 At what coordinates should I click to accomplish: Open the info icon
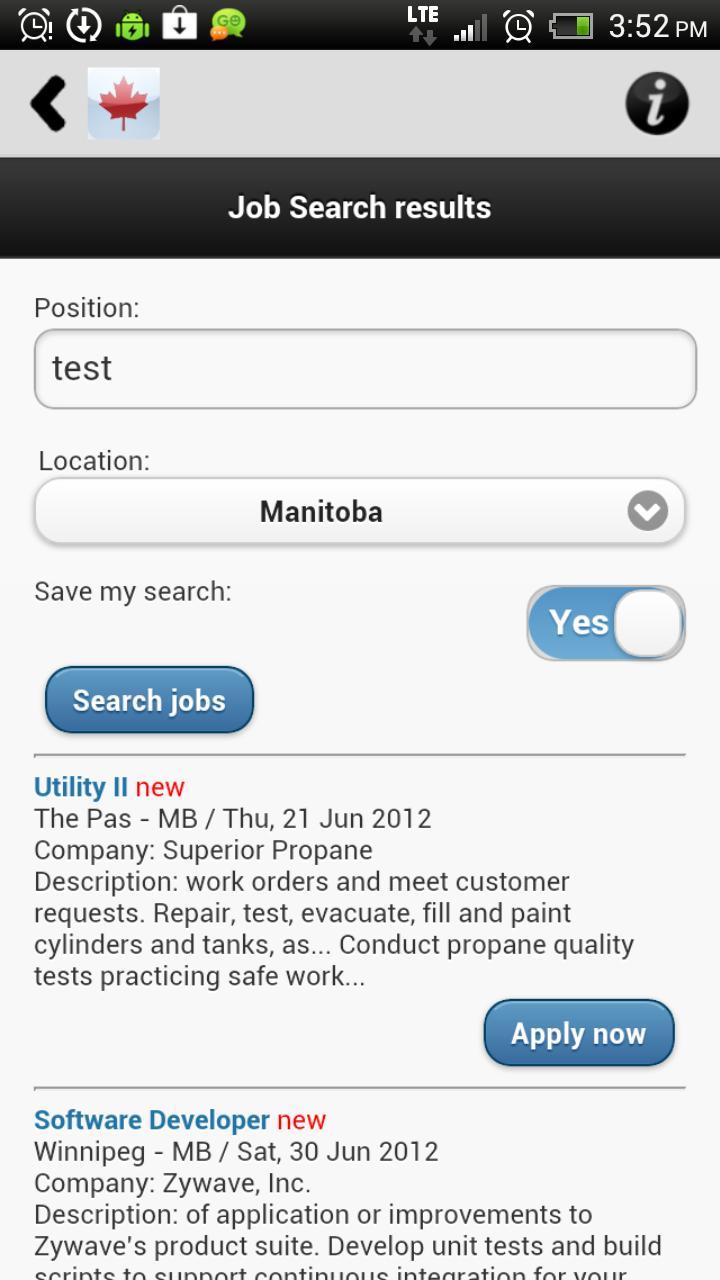[656, 103]
